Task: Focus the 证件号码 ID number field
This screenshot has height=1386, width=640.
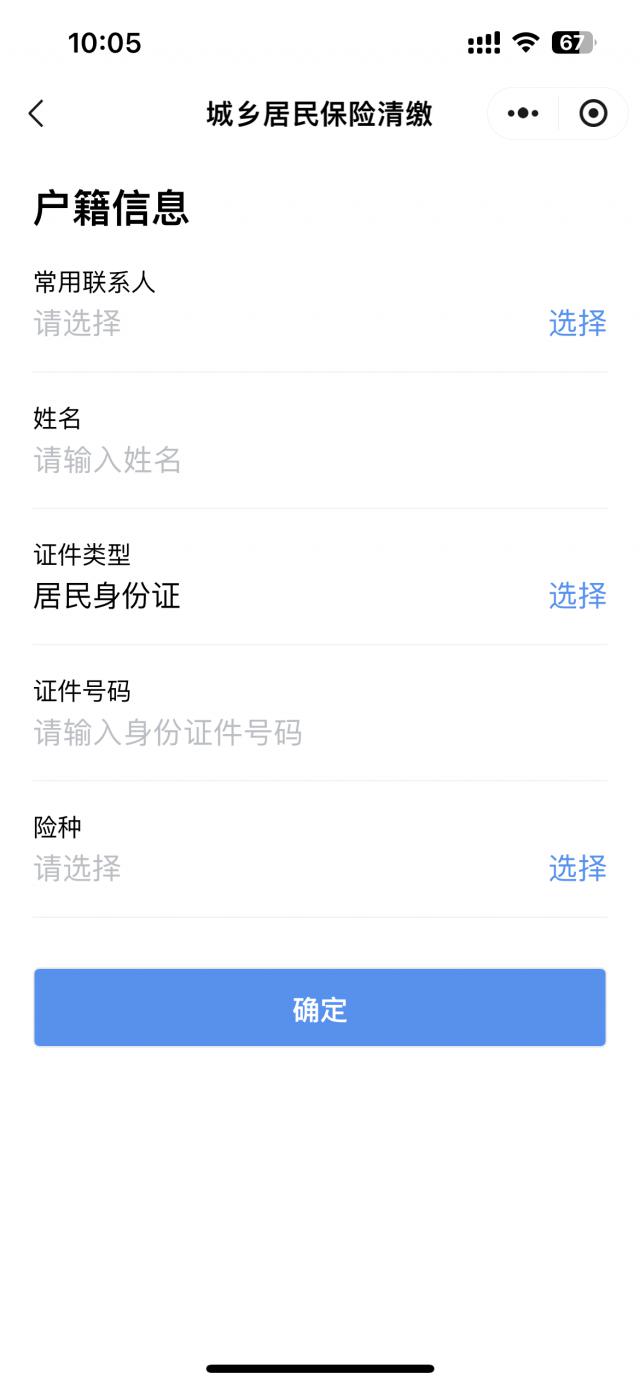Action: pyautogui.click(x=300, y=733)
